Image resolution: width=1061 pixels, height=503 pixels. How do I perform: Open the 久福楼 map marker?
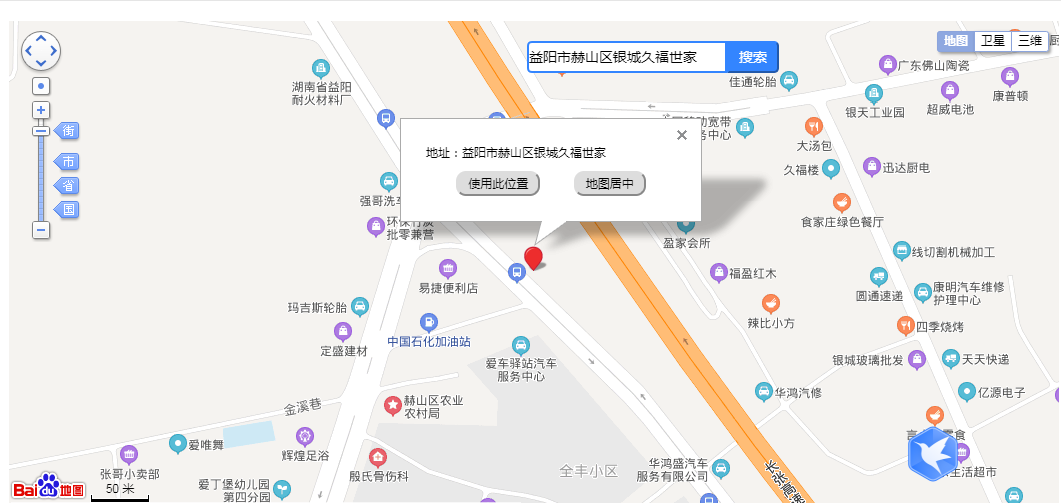tap(831, 169)
